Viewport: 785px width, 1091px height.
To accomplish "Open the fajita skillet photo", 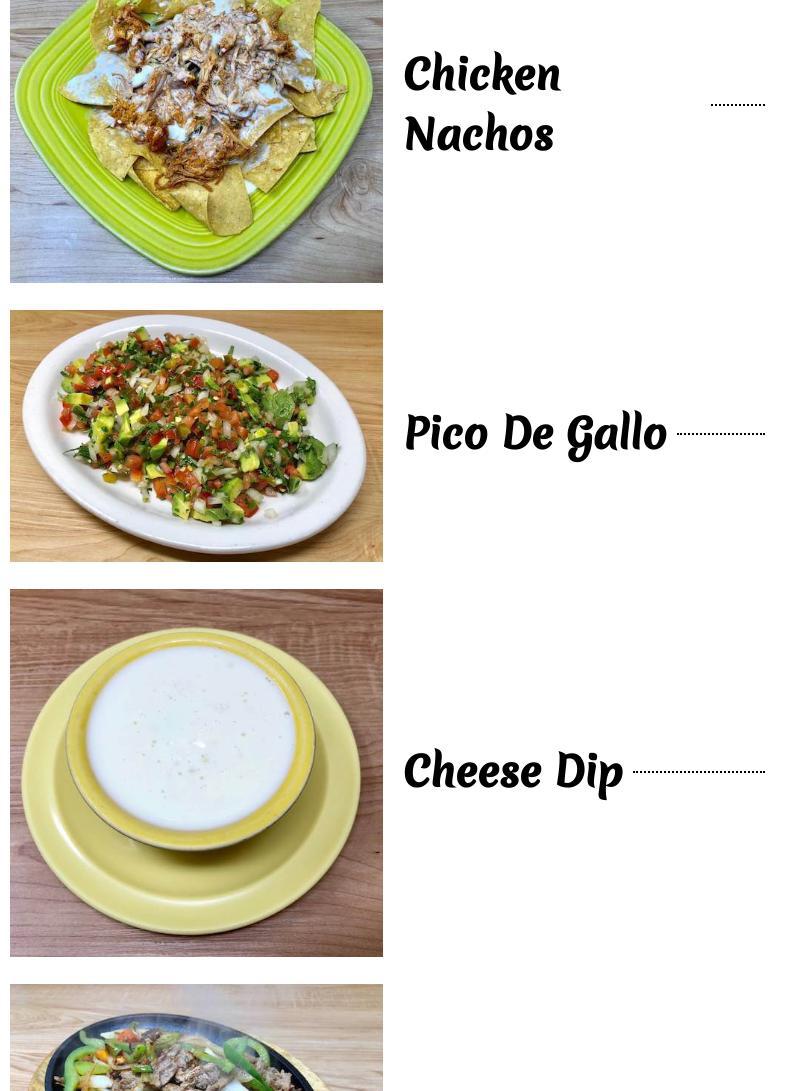I will click(x=196, y=1040).
